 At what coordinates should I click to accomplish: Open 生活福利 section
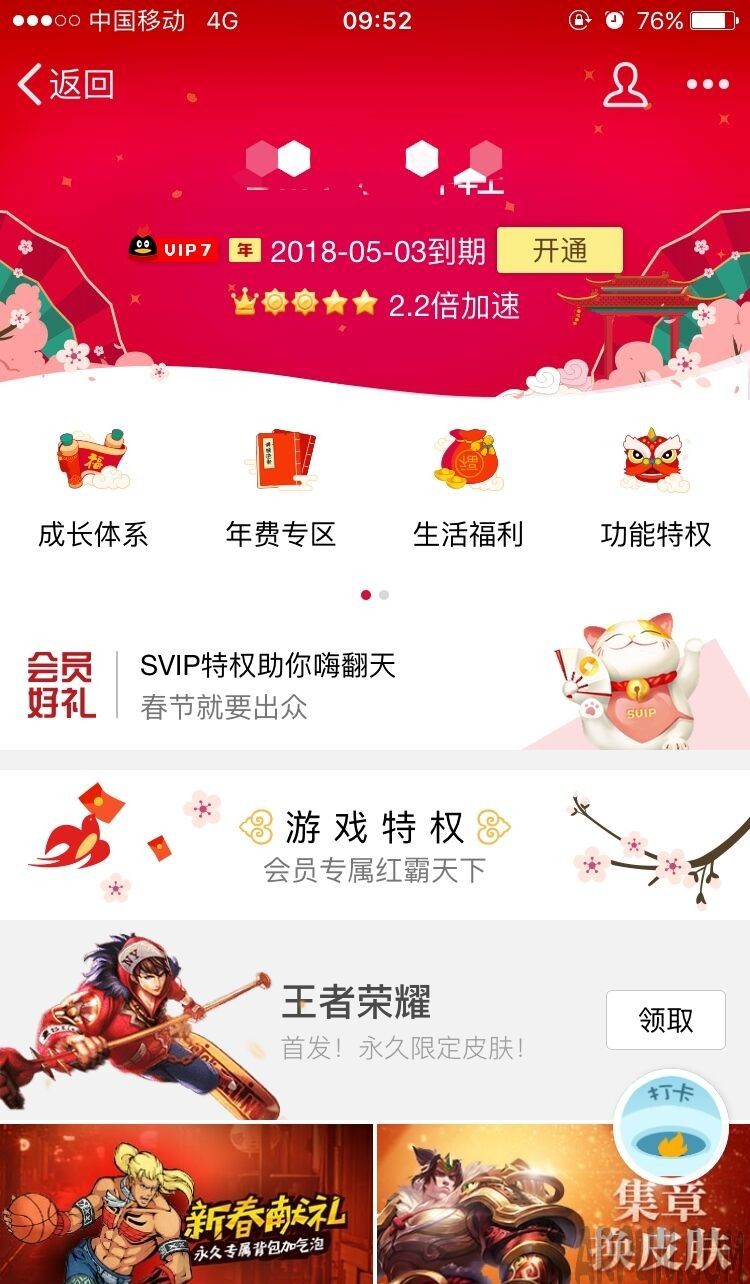coord(468,490)
